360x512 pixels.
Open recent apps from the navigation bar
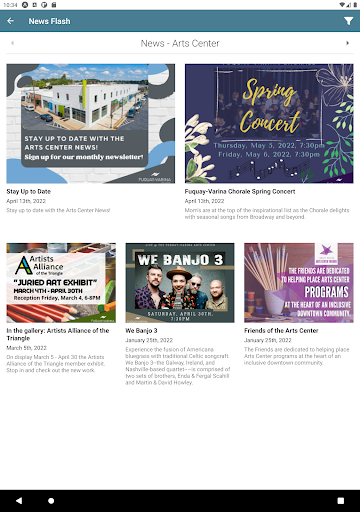341,501
